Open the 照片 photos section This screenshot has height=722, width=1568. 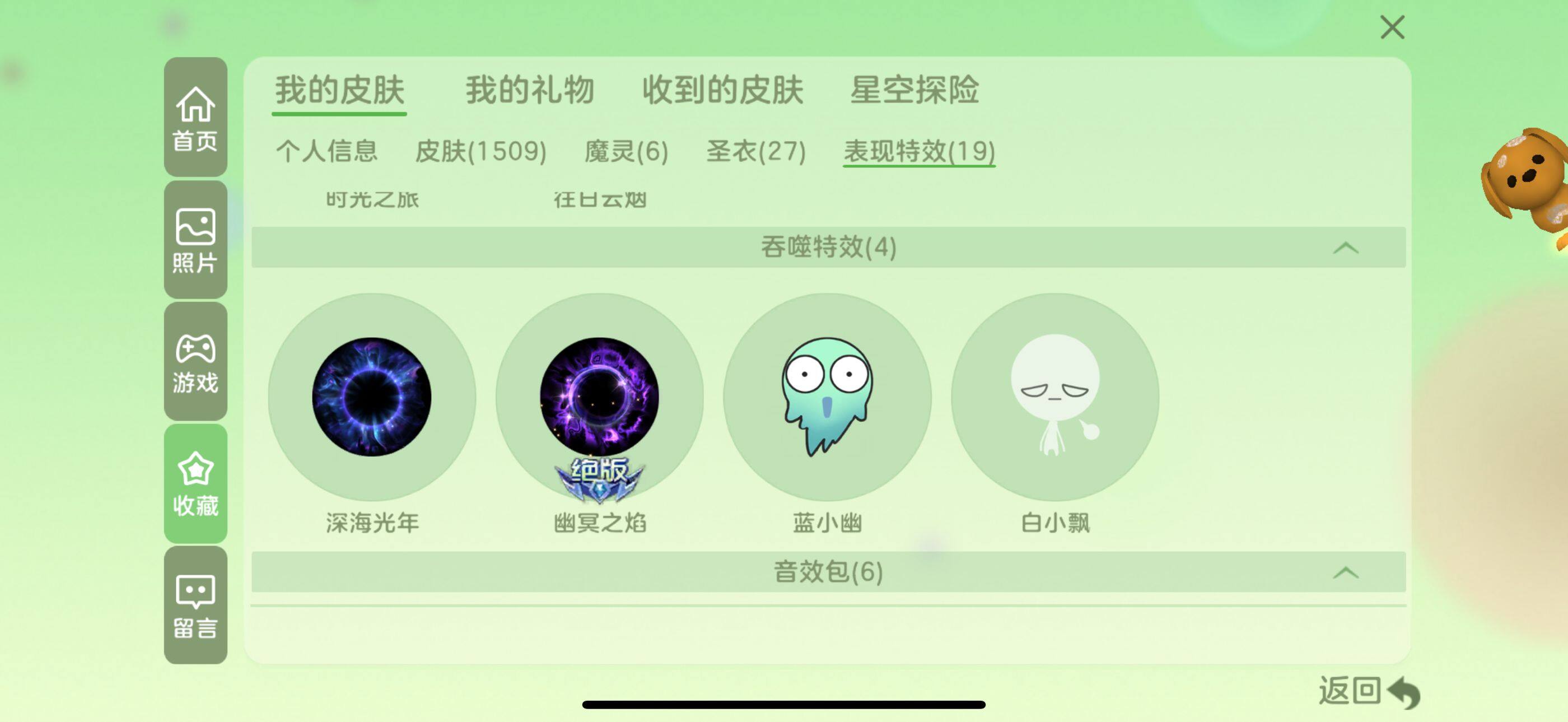pos(195,240)
